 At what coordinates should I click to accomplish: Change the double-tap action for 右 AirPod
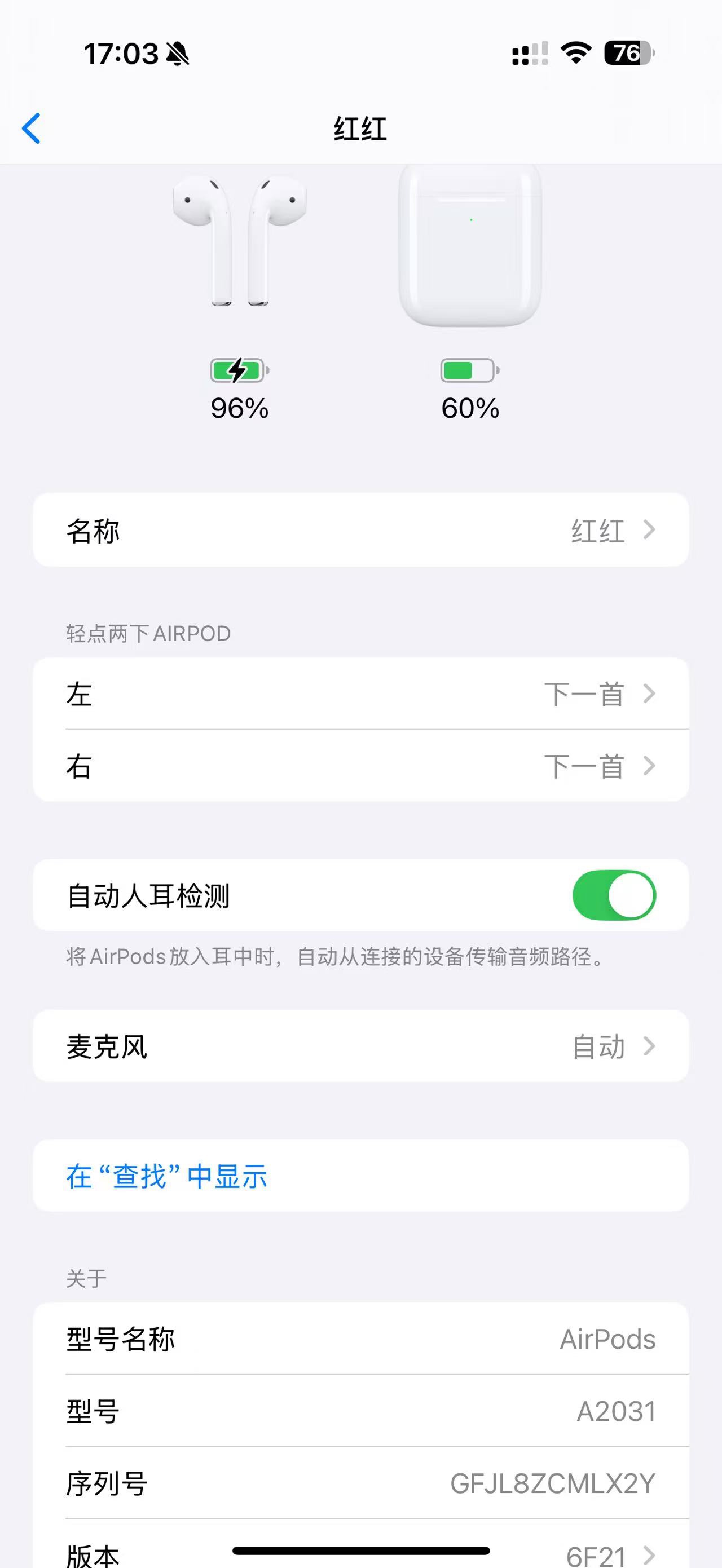tap(360, 766)
